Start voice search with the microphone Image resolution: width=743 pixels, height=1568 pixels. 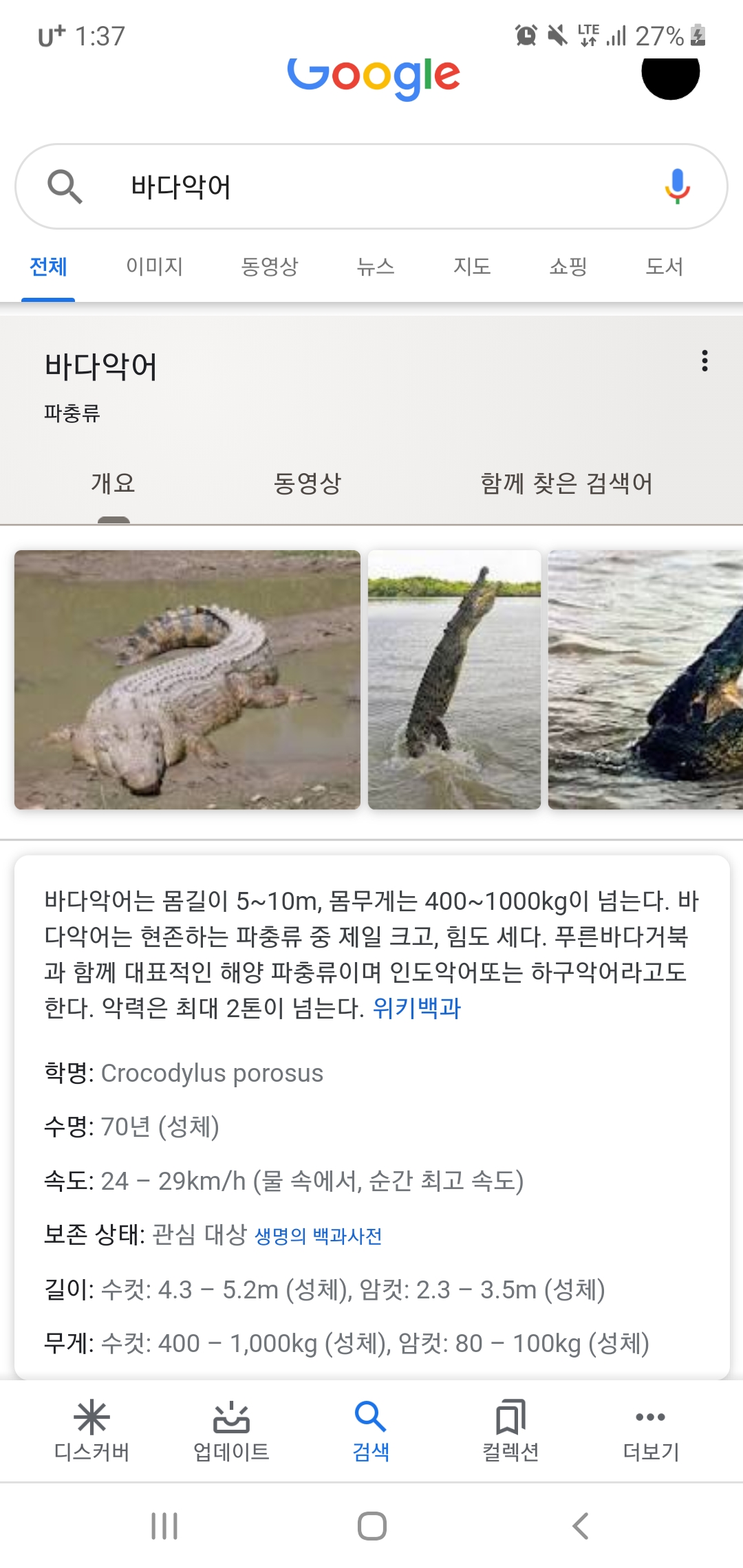pyautogui.click(x=677, y=186)
